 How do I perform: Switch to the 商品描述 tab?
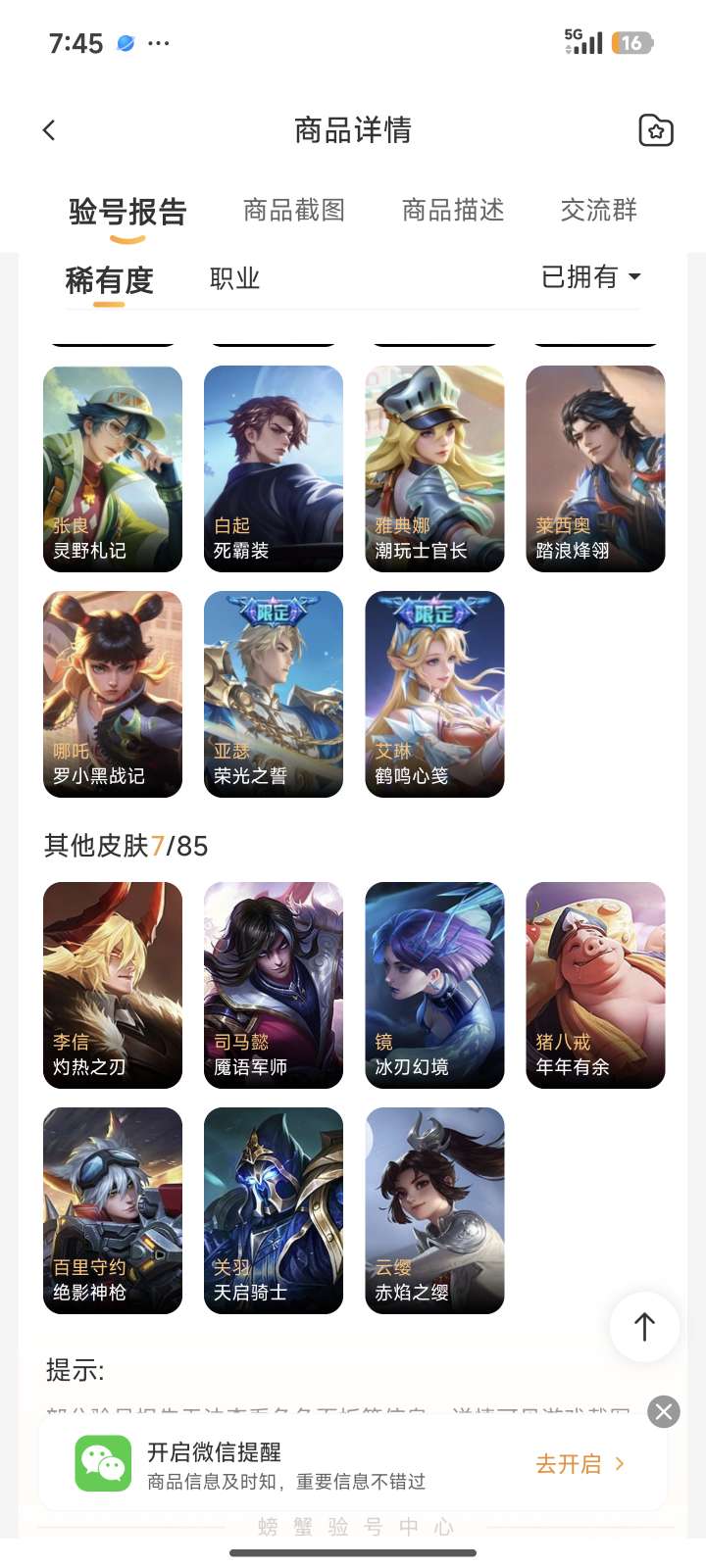pos(453,210)
